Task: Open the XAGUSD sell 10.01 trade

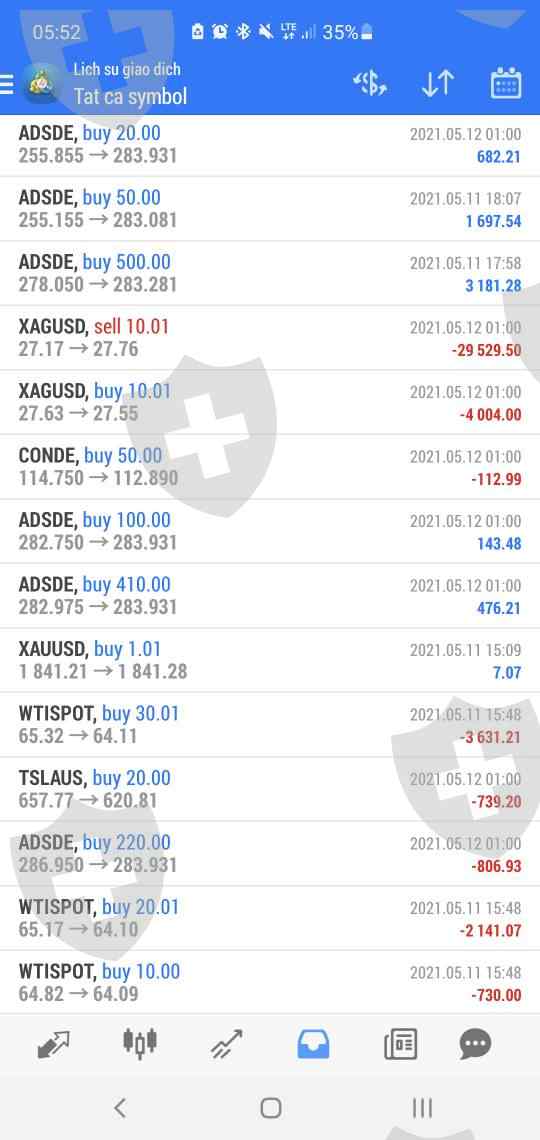Action: coord(270,338)
